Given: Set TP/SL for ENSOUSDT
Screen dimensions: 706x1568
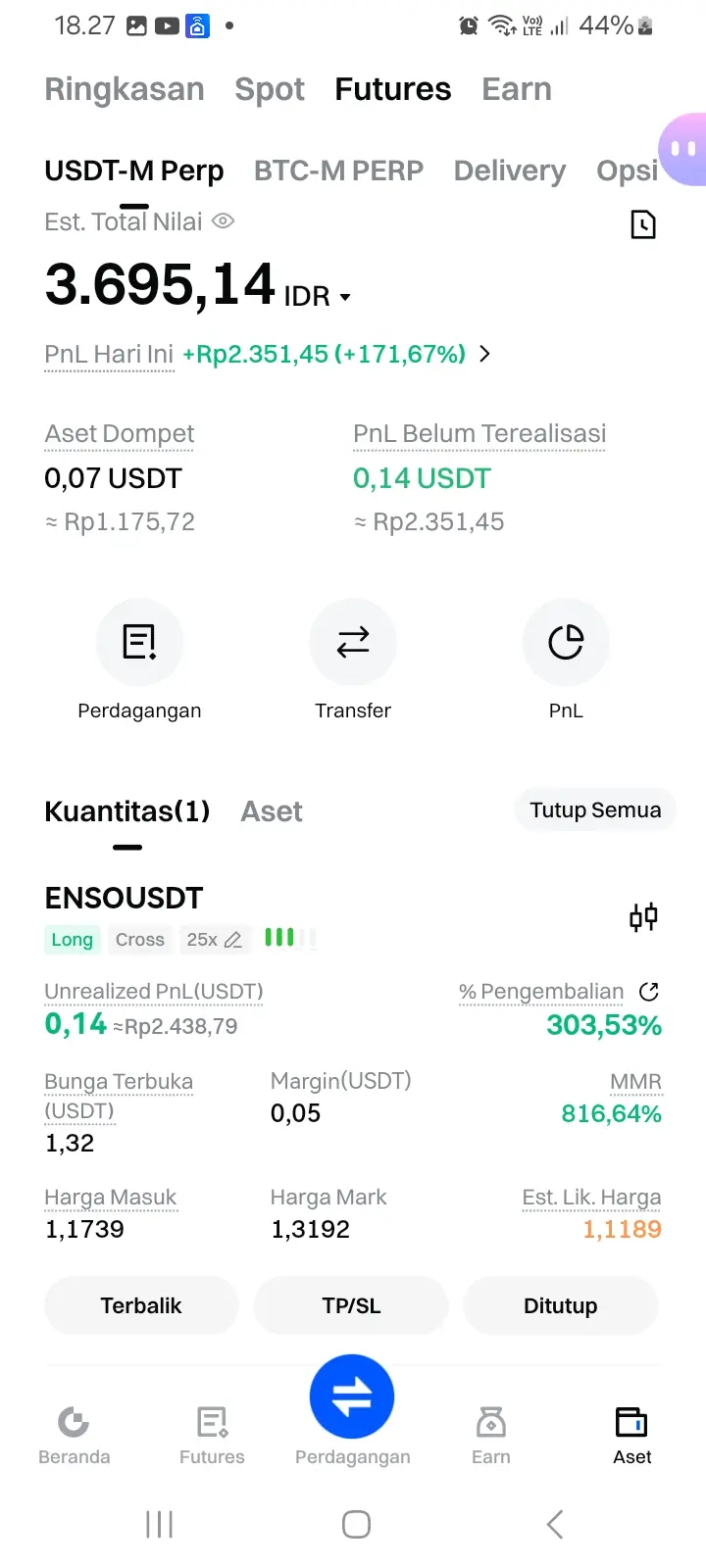Looking at the screenshot, I should [x=351, y=1305].
